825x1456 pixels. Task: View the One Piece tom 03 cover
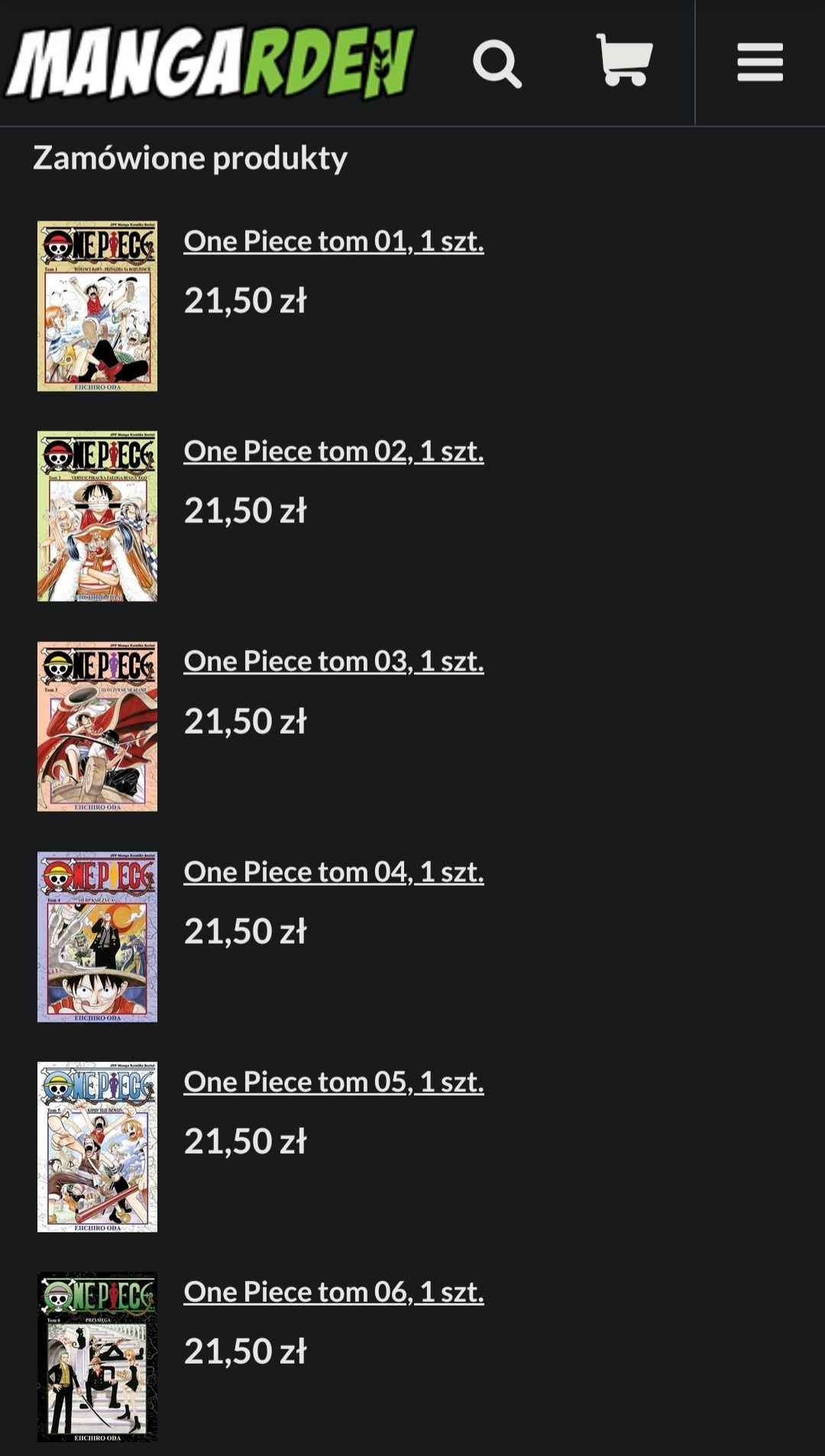[x=97, y=726]
